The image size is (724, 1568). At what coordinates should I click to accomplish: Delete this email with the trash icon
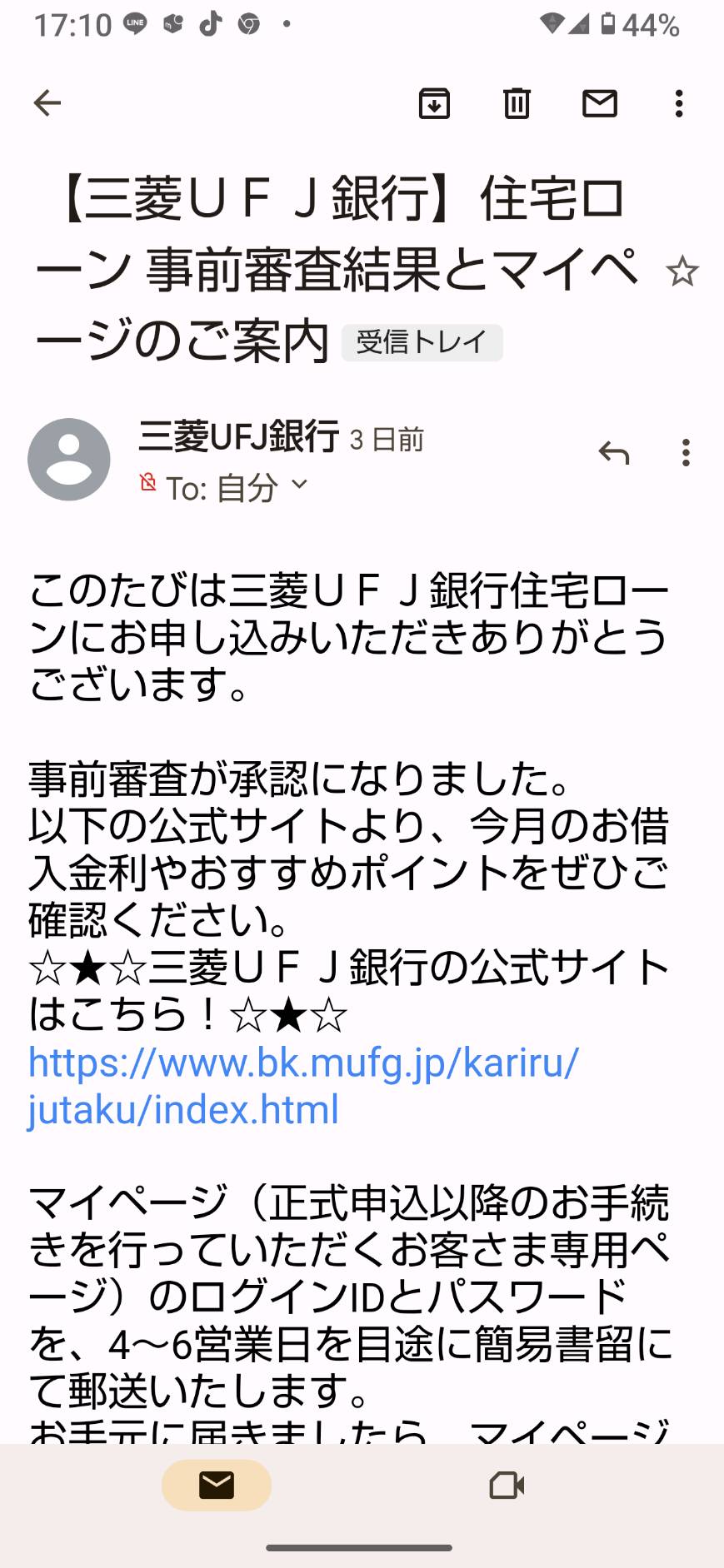point(517,103)
